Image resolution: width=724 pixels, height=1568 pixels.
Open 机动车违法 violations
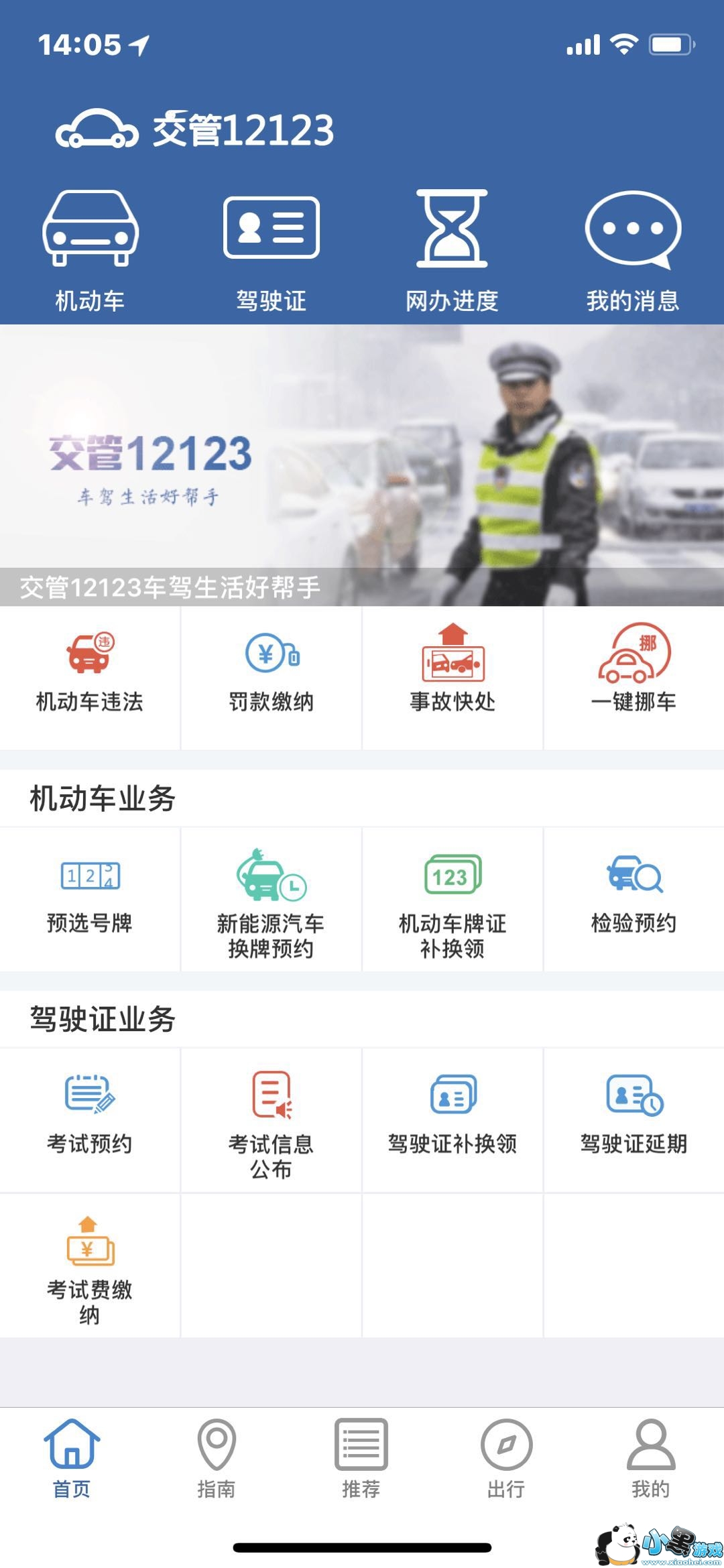pyautogui.click(x=90, y=674)
